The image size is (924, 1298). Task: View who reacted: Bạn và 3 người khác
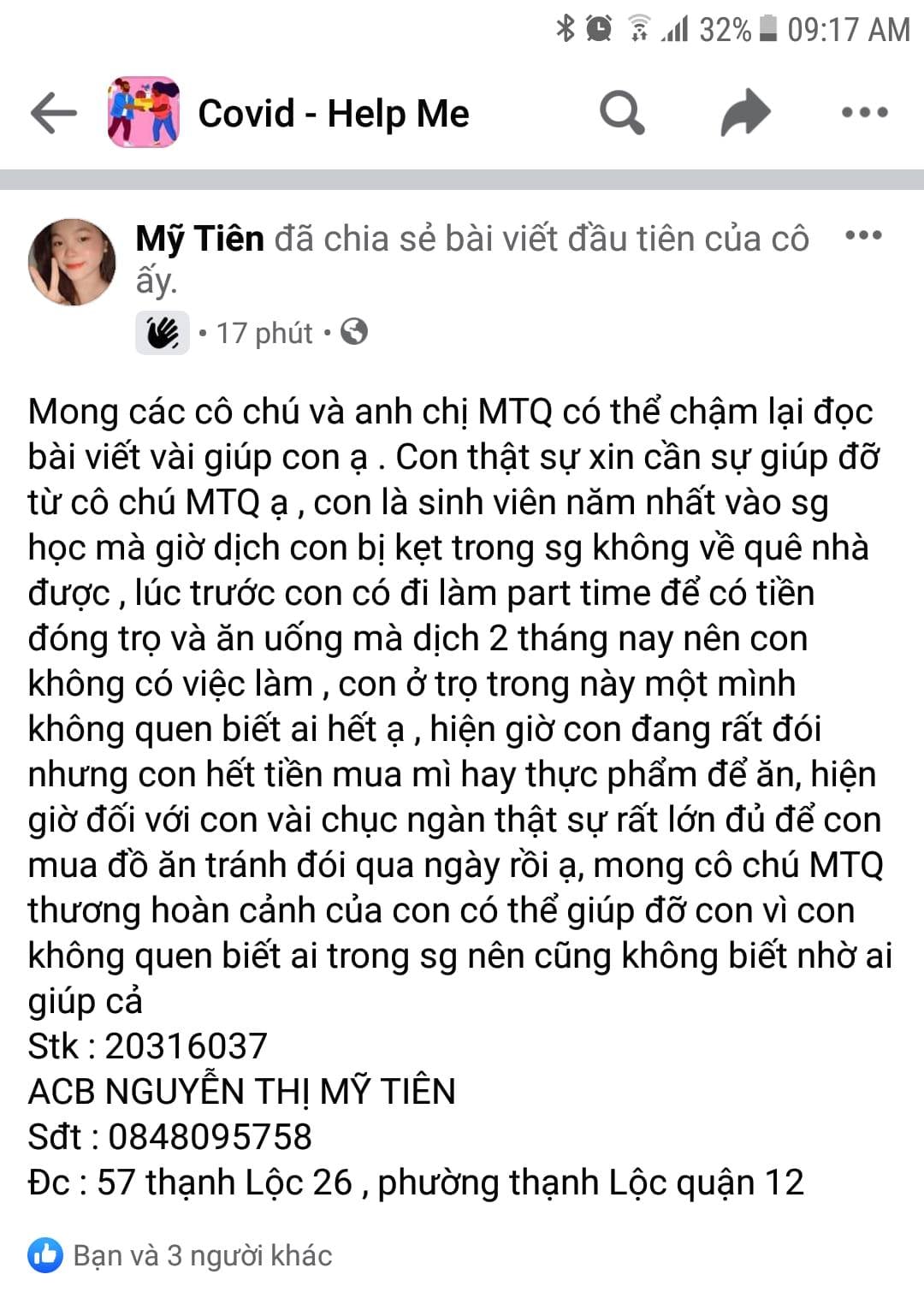pyautogui.click(x=201, y=1255)
